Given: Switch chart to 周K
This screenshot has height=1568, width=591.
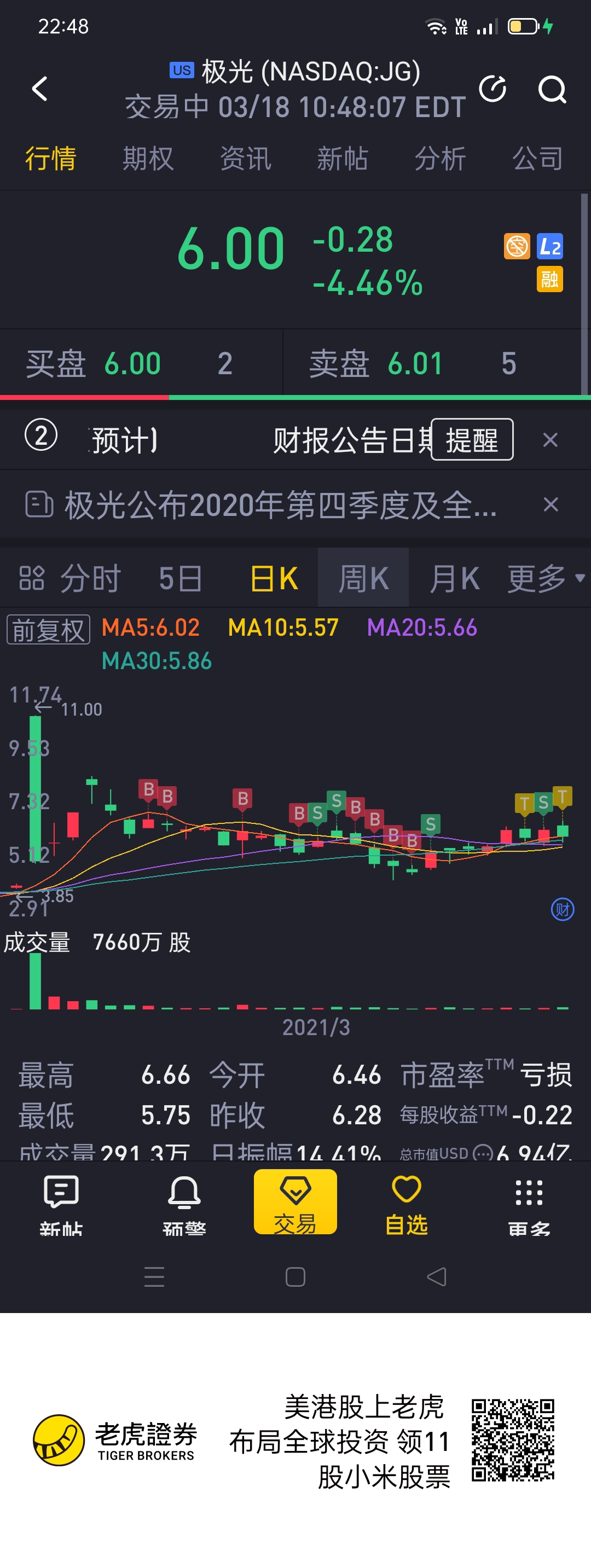Looking at the screenshot, I should 363,578.
